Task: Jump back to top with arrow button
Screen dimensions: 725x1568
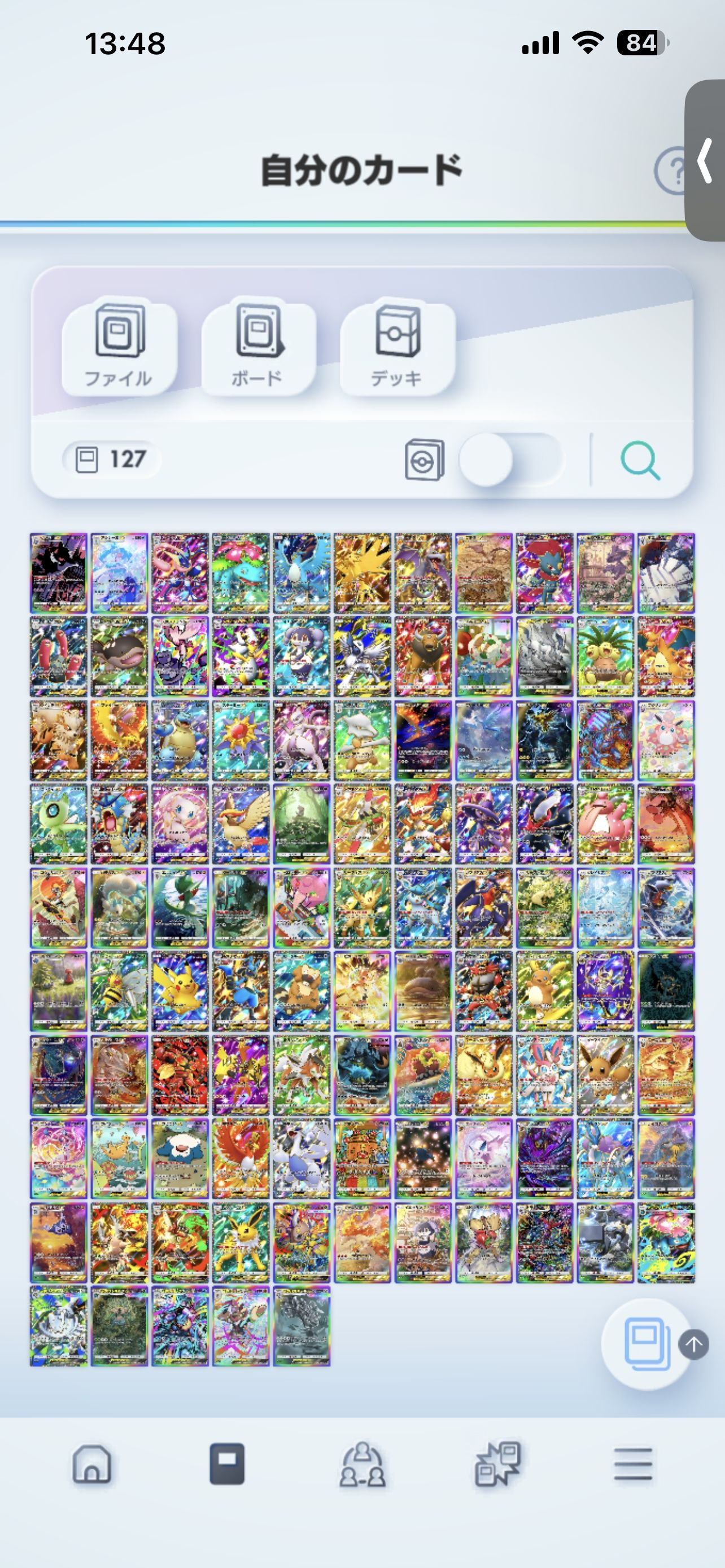Action: click(693, 1344)
